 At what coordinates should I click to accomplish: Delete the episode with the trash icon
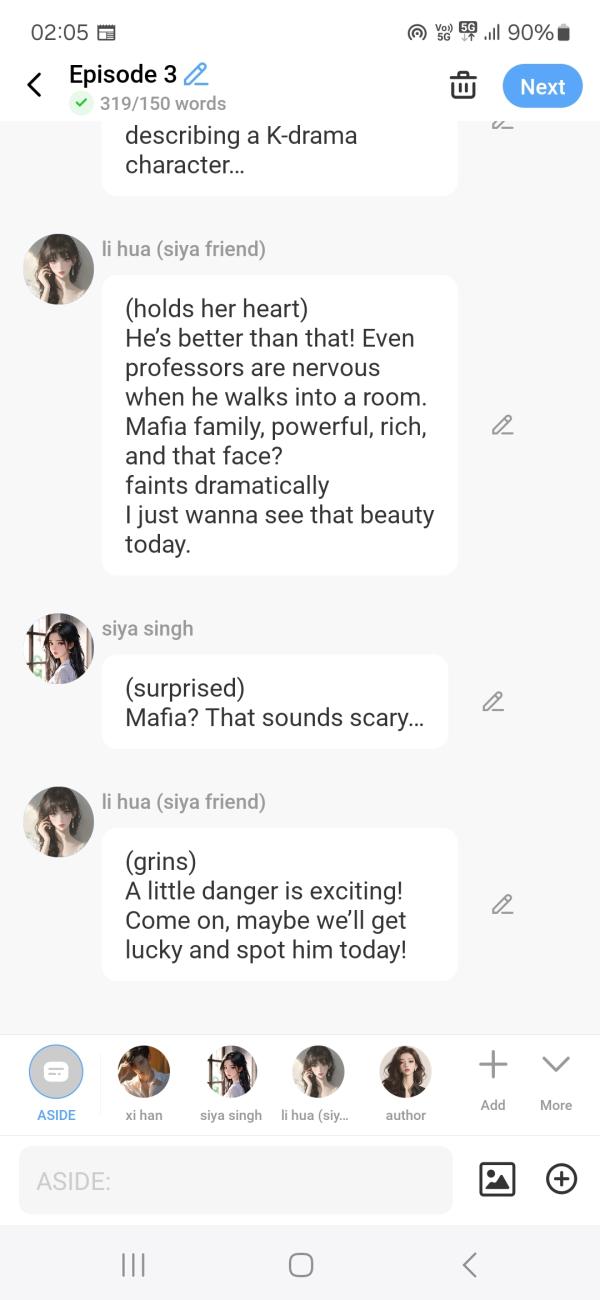point(463,86)
